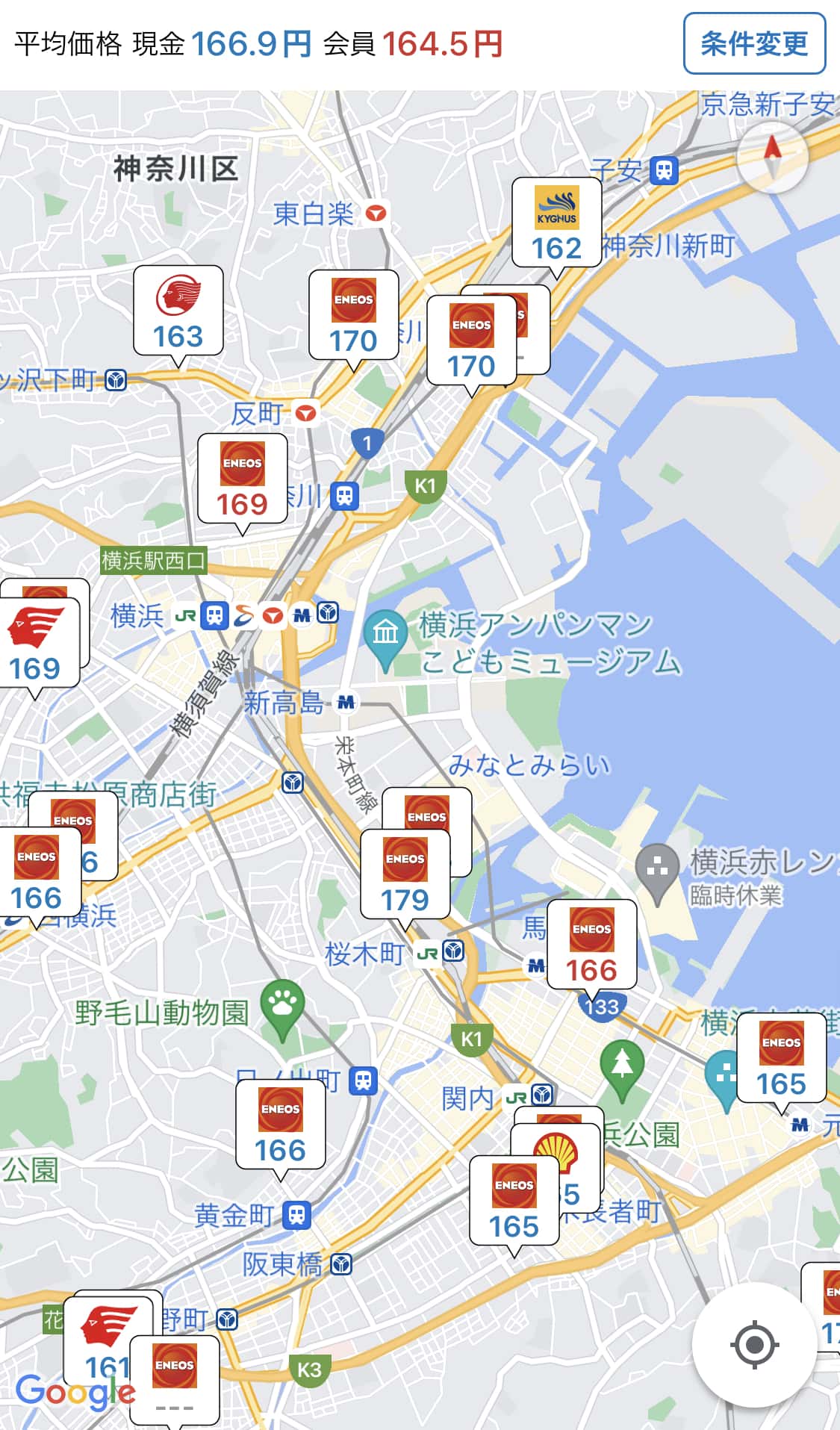Open the ENEOS marker with red 166
This screenshot has width=840, height=1430.
[591, 945]
